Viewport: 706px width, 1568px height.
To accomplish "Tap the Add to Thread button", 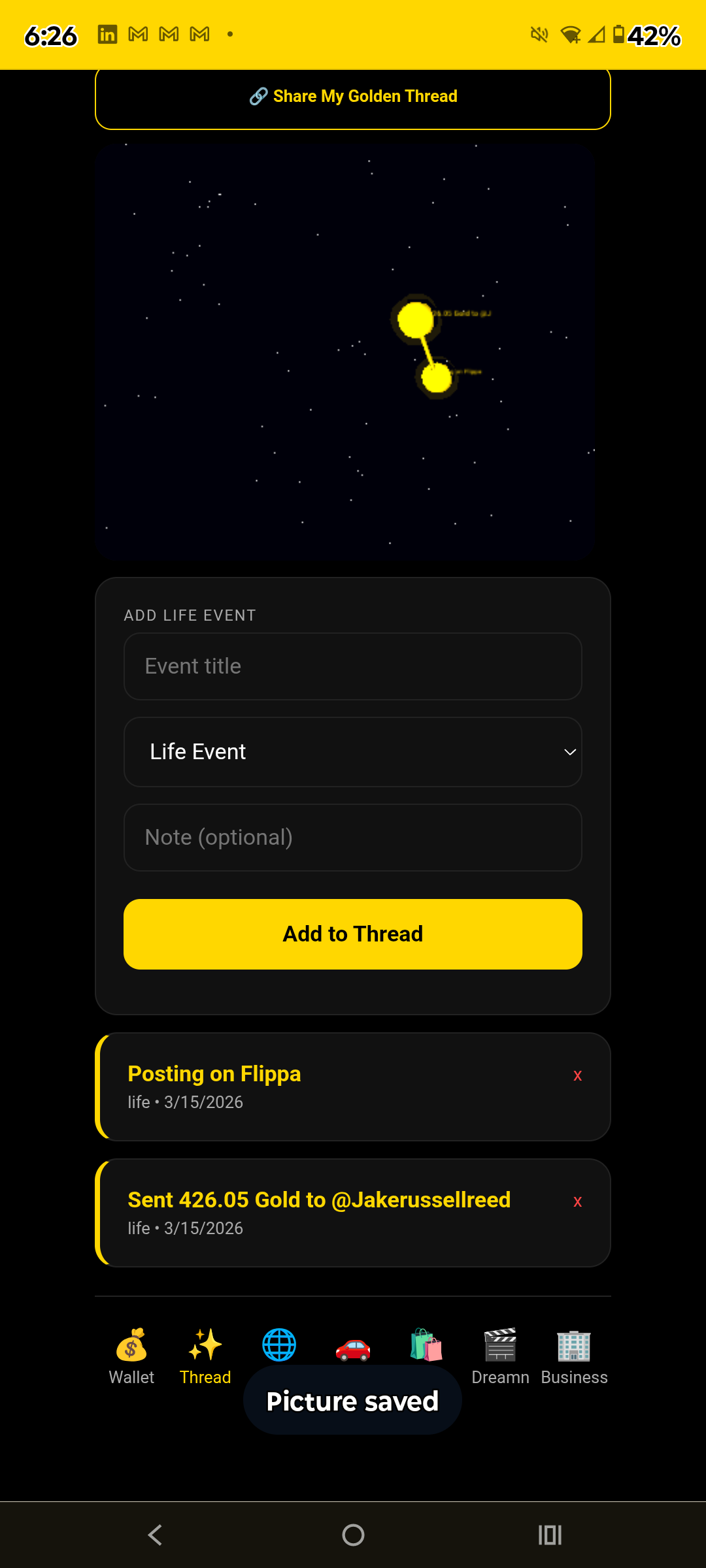I will coord(353,934).
